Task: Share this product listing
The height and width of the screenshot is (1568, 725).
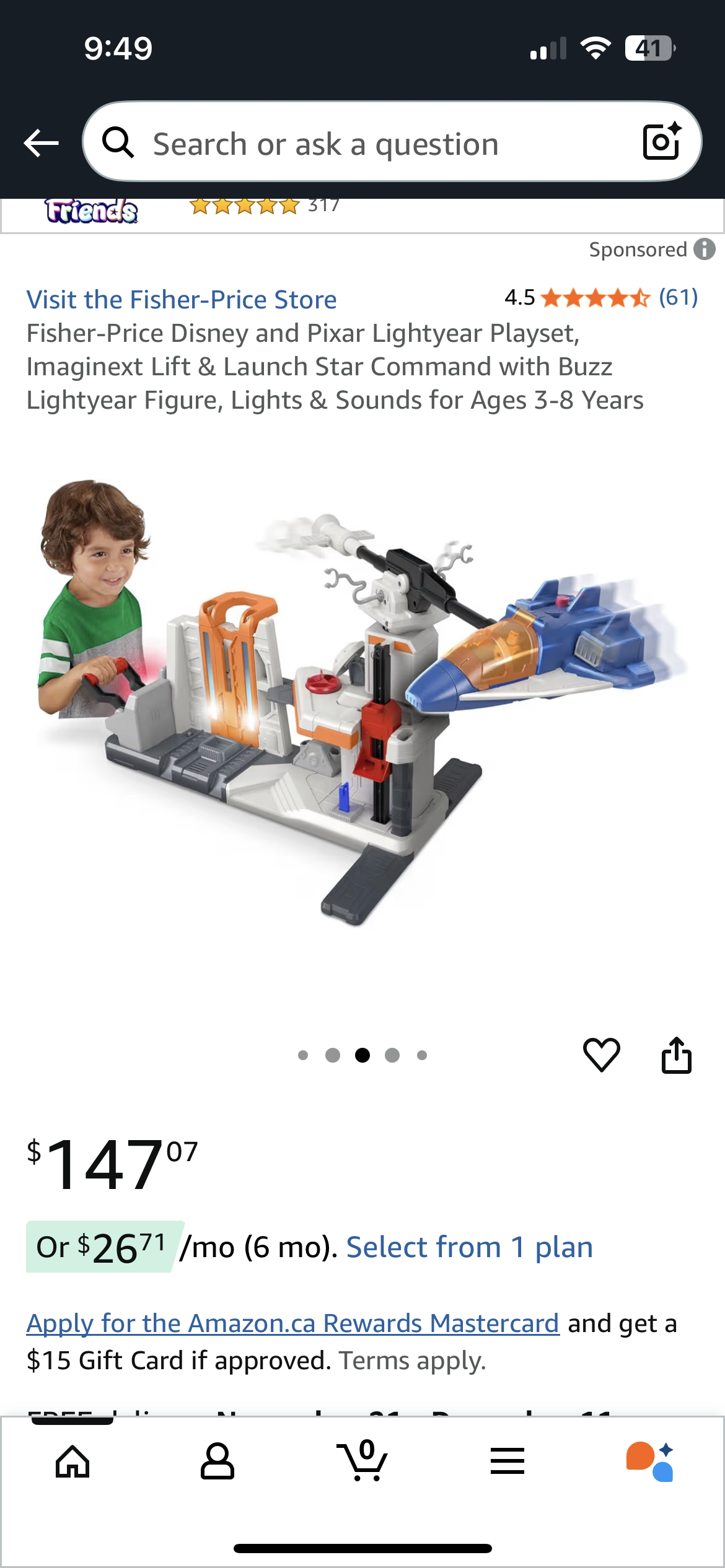Action: click(x=676, y=1055)
